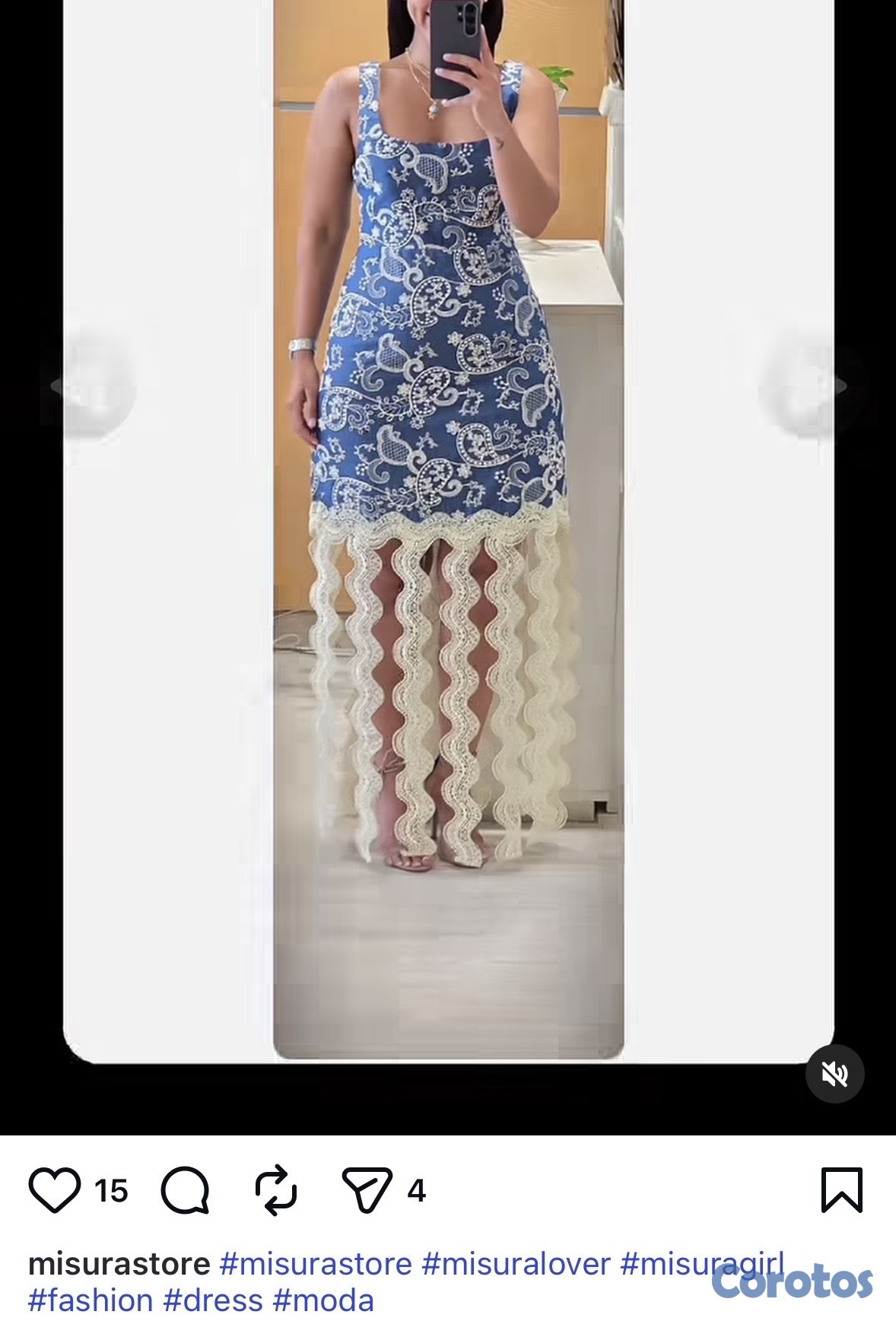Image resolution: width=896 pixels, height=1321 pixels.
Task: Open the #misuralover hashtag
Action: [x=516, y=1264]
